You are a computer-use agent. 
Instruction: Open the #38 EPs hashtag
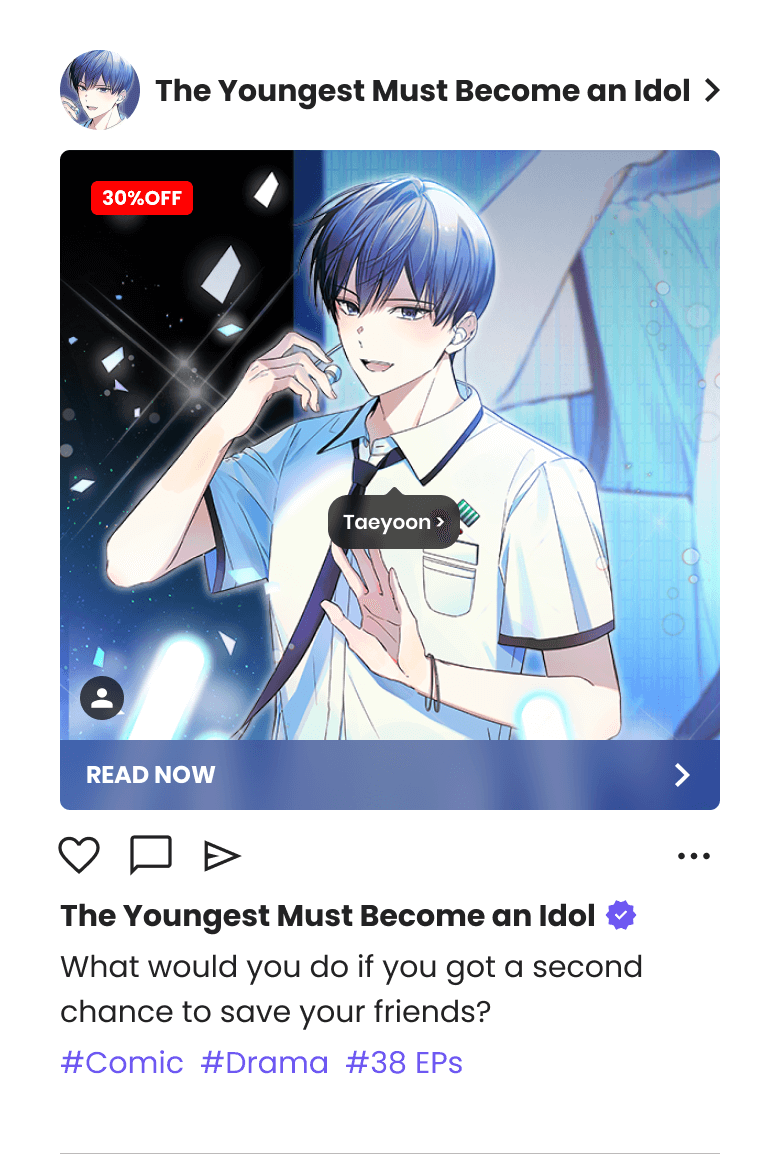404,1063
